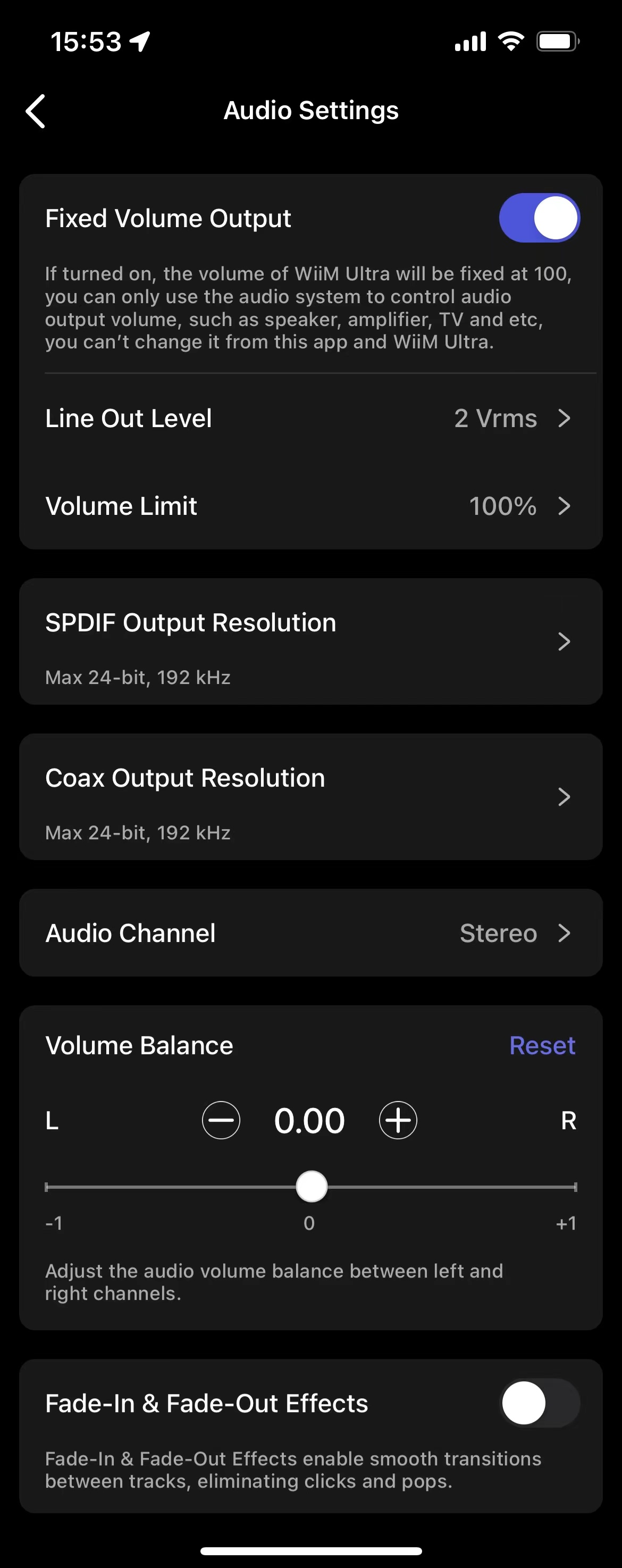Change the Audio Channel mode
This screenshot has width=622, height=1568.
310,933
